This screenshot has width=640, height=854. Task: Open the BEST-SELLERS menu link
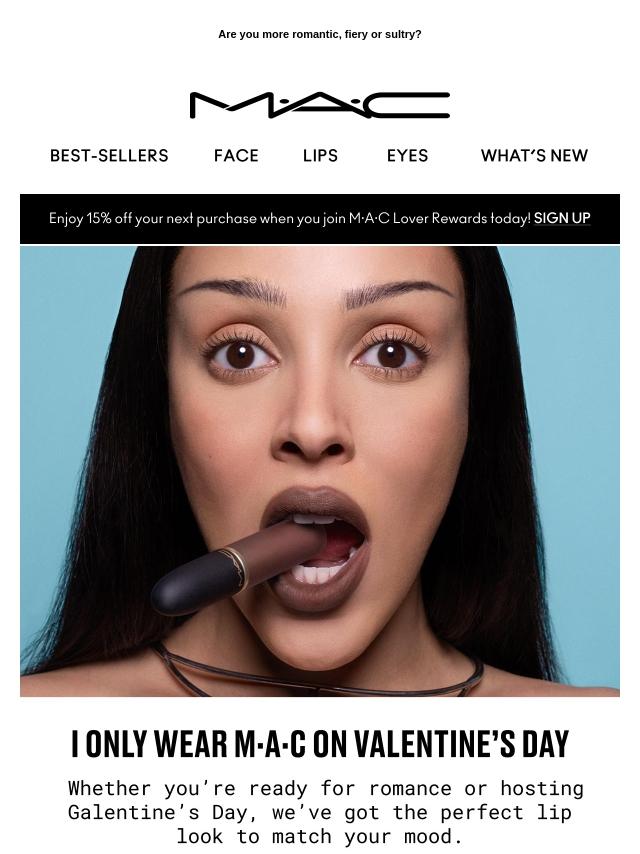[109, 156]
